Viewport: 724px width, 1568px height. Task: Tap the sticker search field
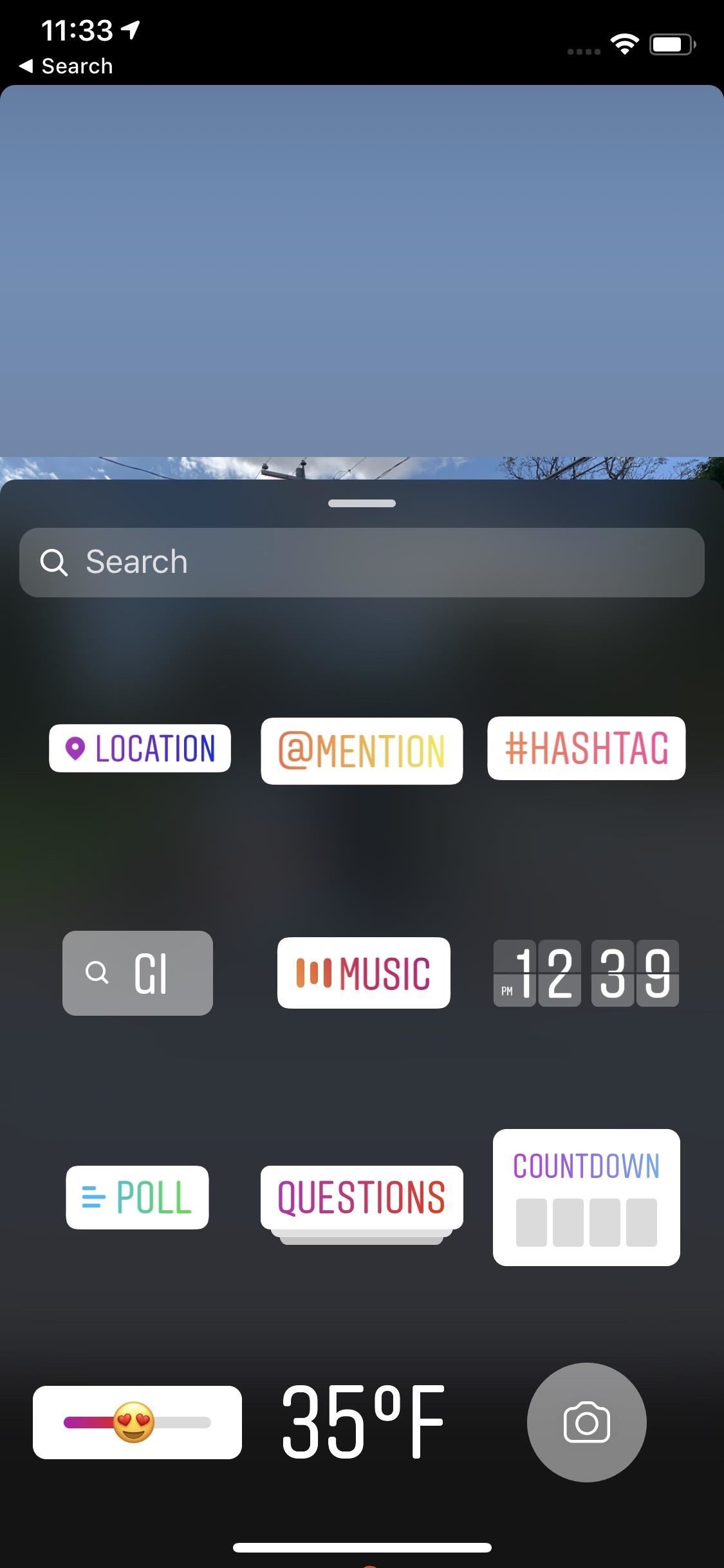tap(362, 561)
